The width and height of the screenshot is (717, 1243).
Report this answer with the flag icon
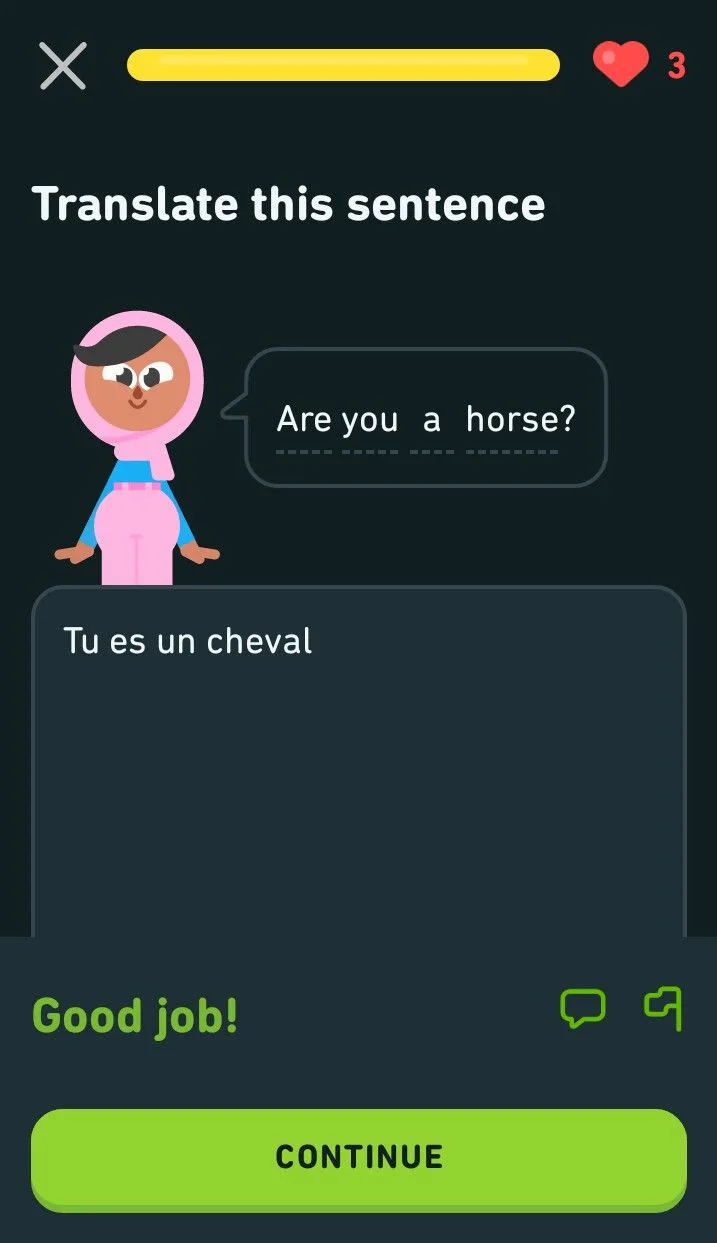click(662, 1009)
